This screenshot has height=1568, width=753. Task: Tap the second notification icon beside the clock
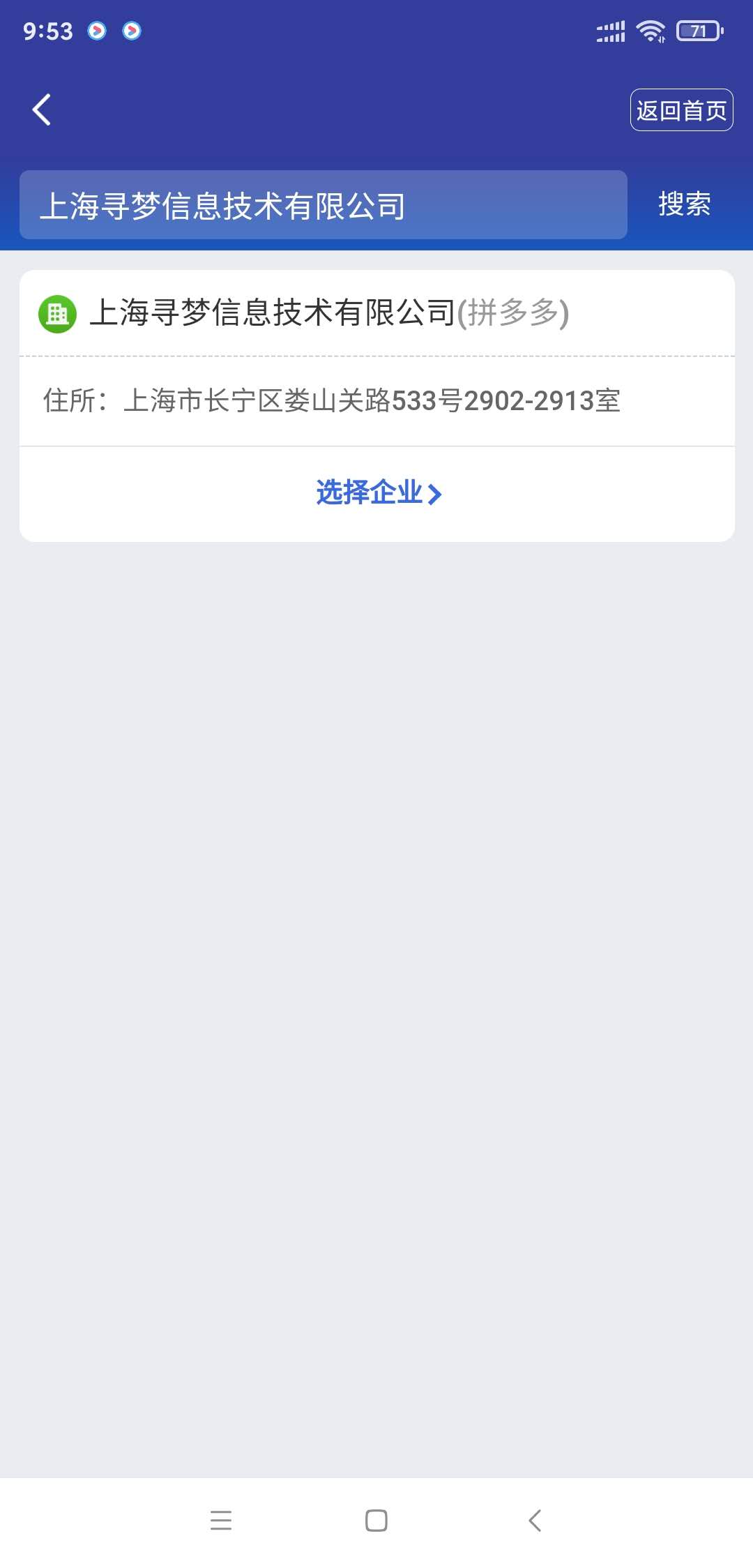131,31
